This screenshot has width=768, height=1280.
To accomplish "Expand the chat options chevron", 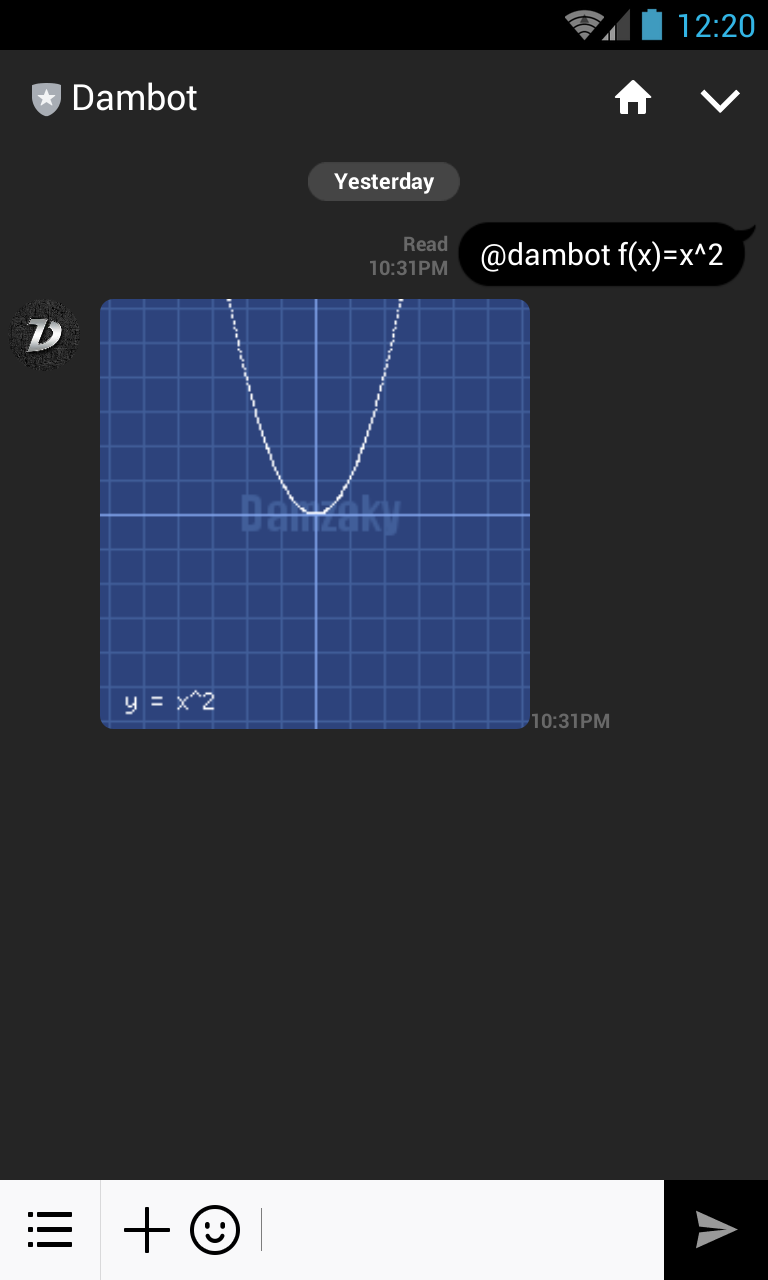I will (x=720, y=99).
